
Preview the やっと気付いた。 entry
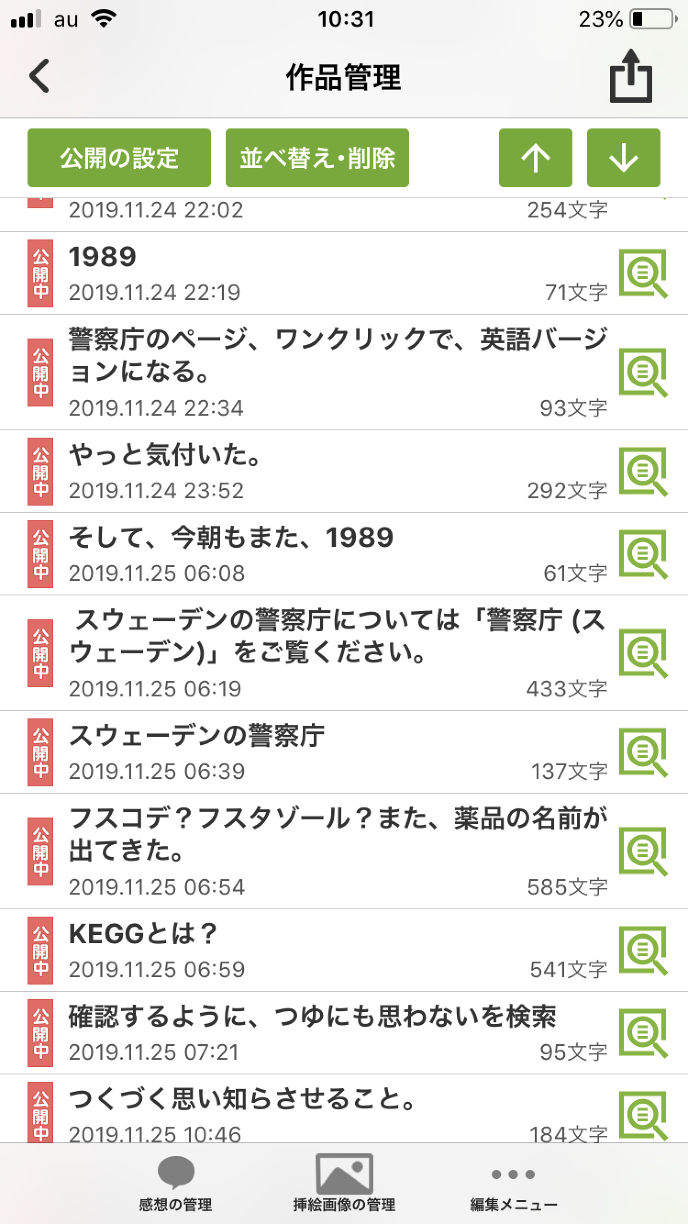642,472
